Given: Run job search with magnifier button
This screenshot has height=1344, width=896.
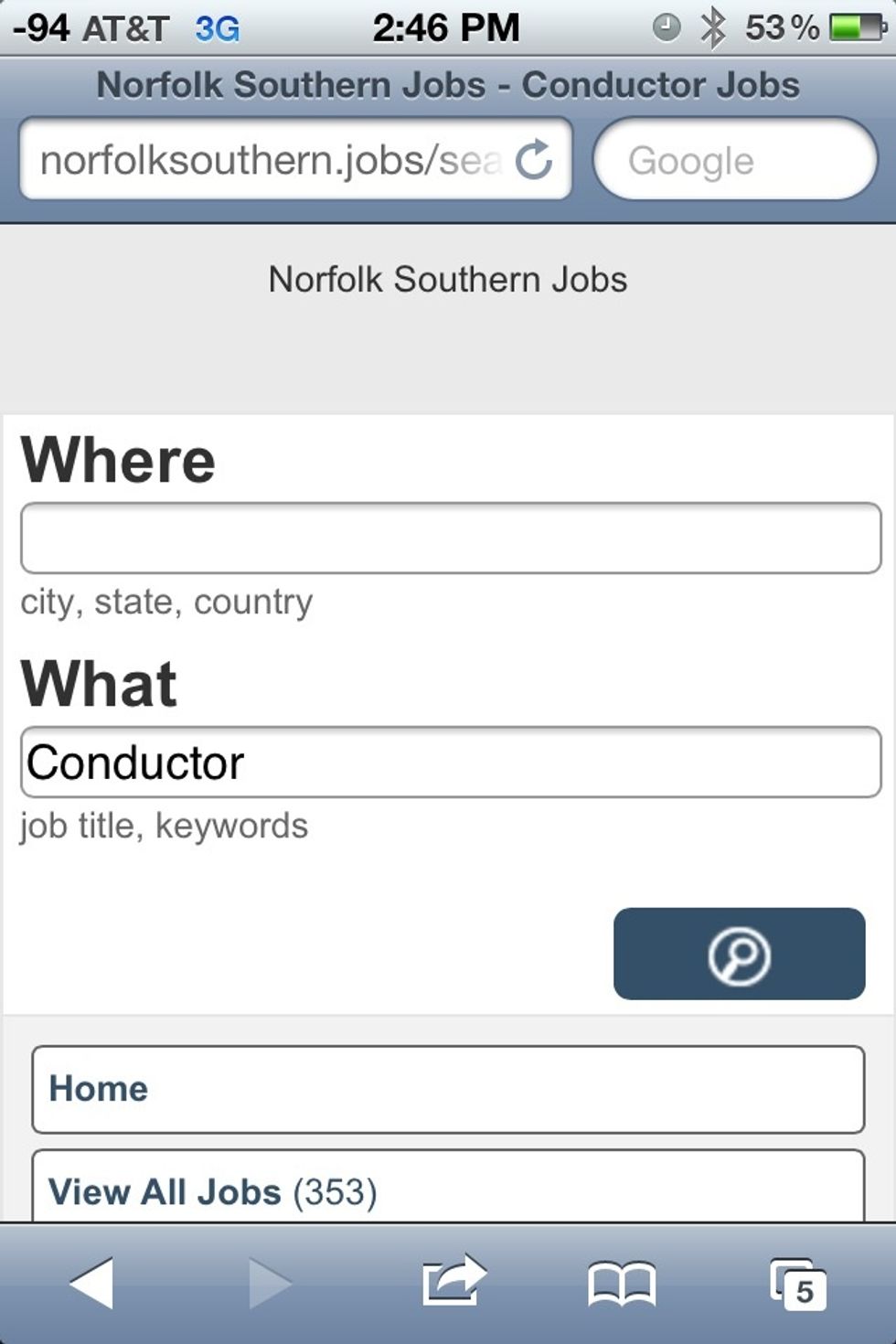Looking at the screenshot, I should pyautogui.click(x=739, y=954).
